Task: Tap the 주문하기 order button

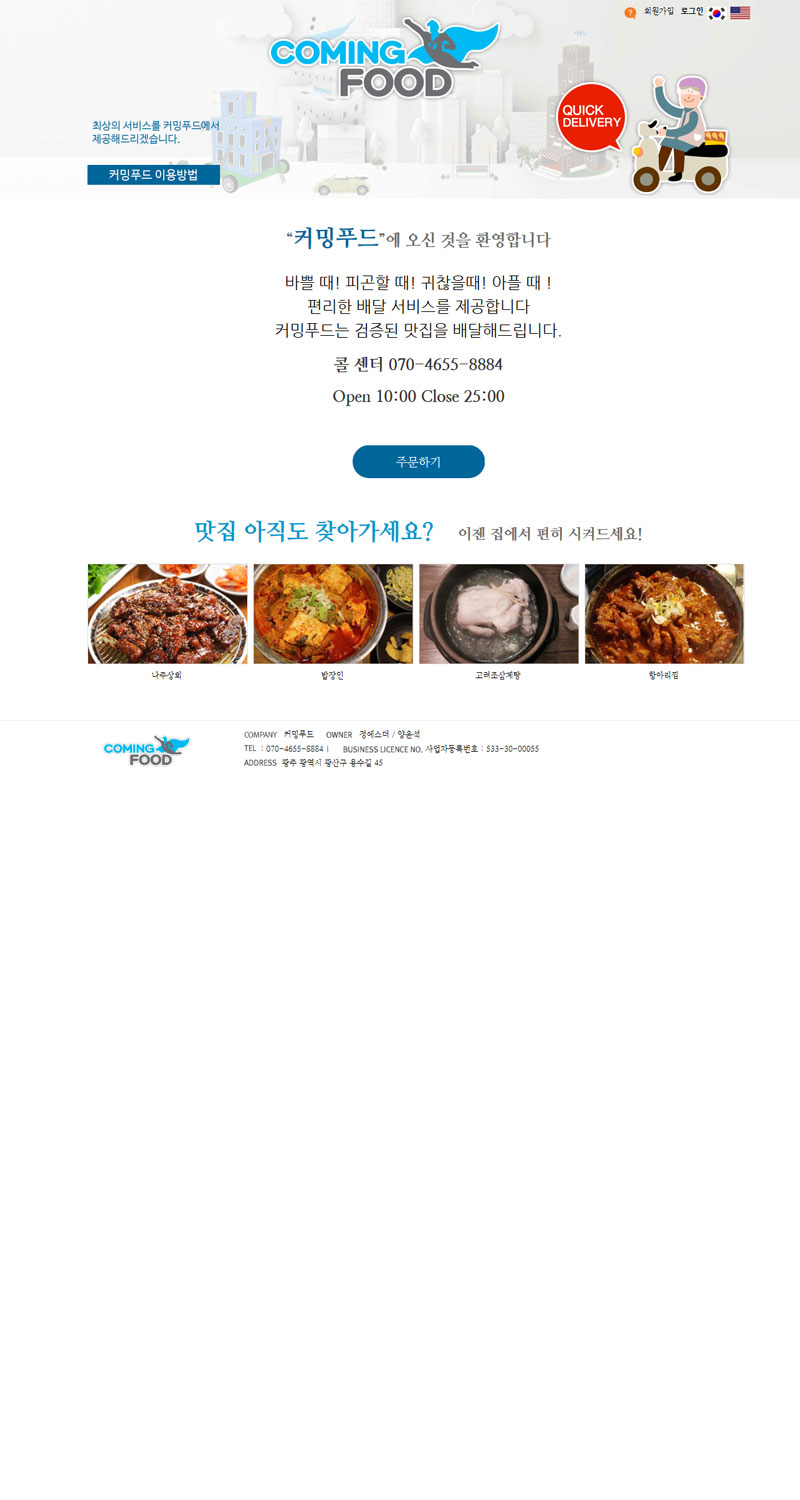Action: point(418,462)
